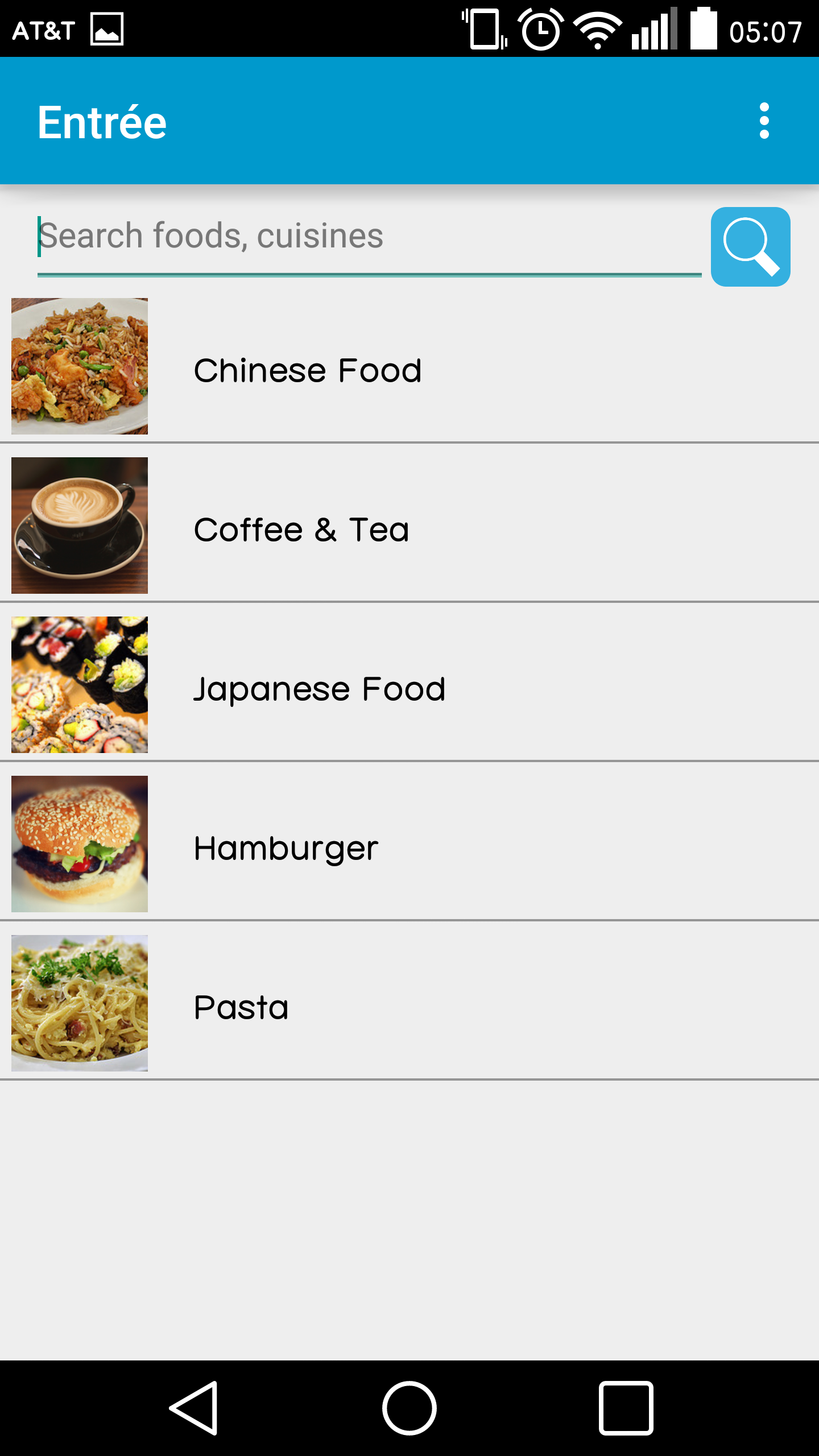This screenshot has width=819, height=1456.
Task: Open the overflow menu
Action: coord(764,121)
